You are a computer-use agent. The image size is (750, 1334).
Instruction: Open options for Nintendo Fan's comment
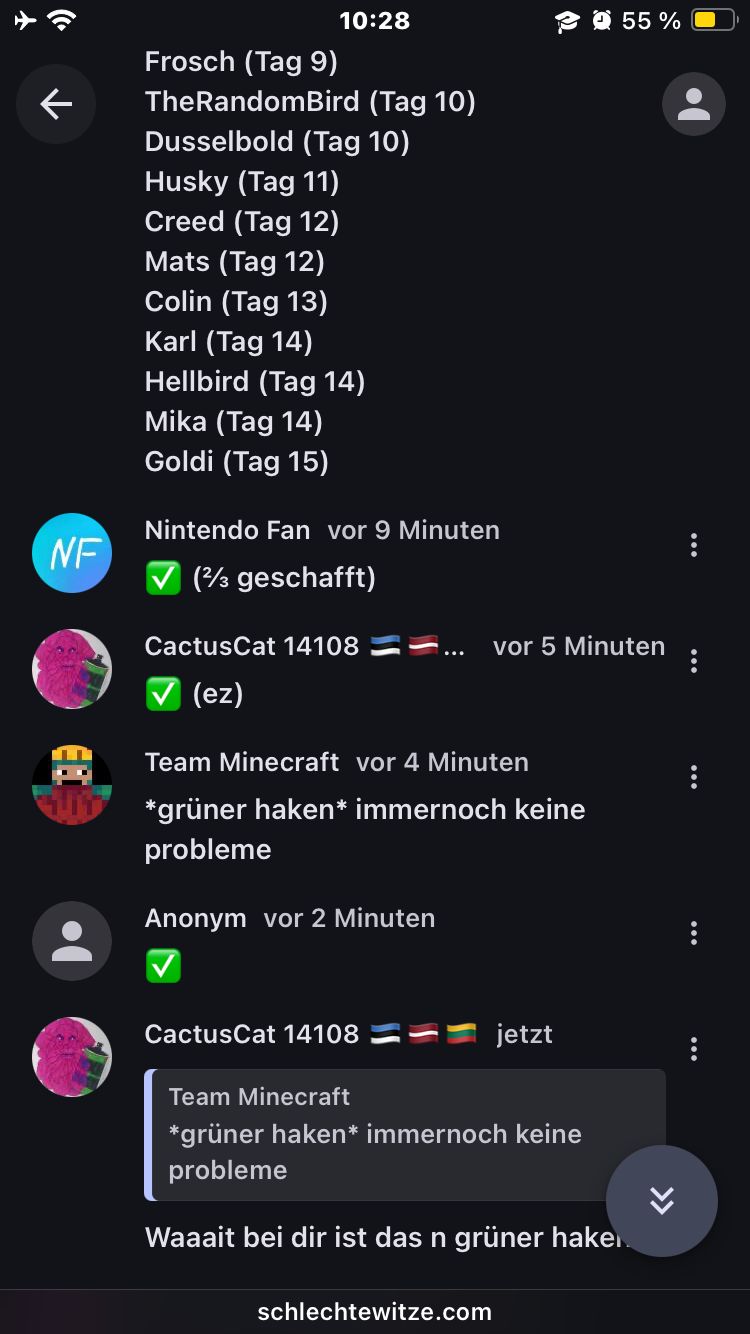693,545
